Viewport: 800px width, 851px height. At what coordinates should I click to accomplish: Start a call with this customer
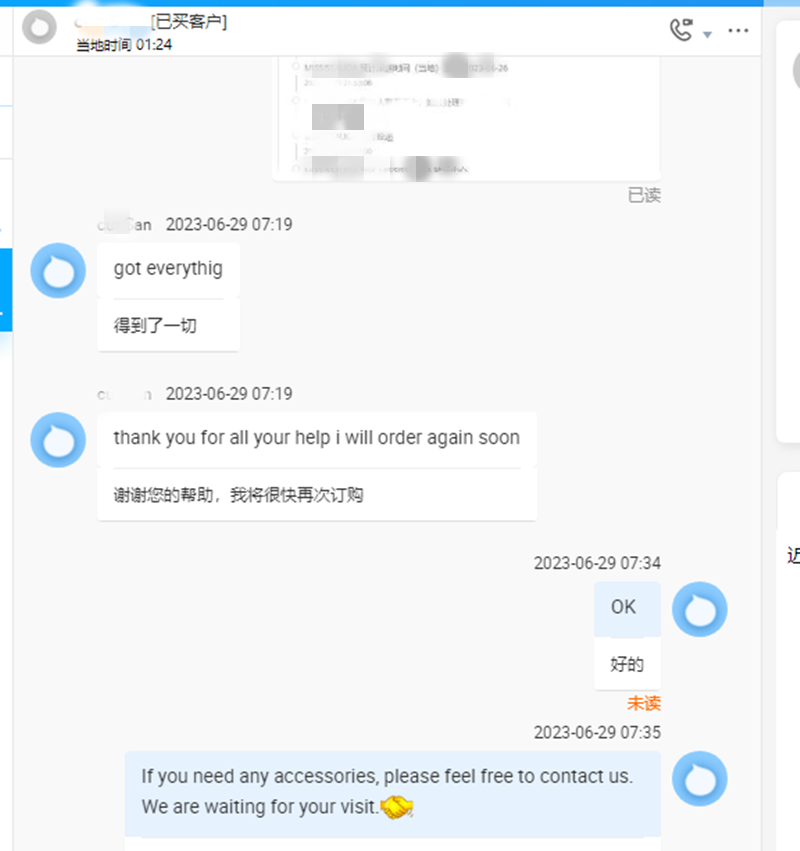(681, 30)
